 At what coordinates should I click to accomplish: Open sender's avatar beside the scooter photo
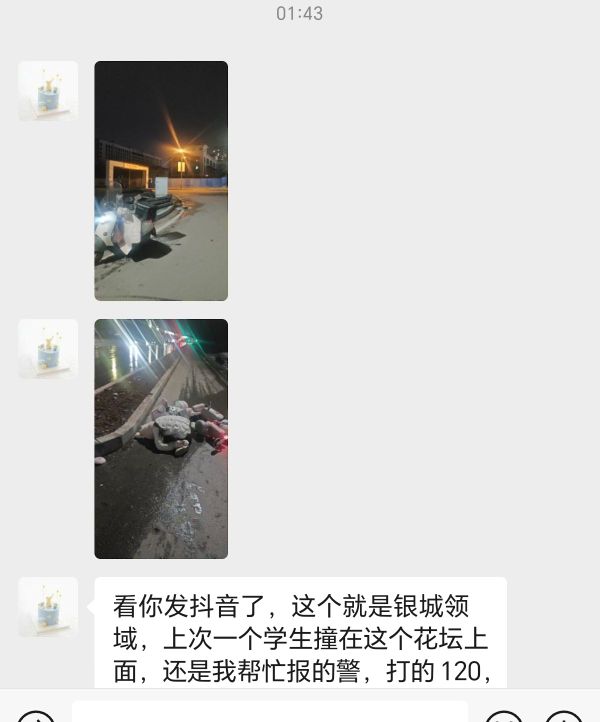click(48, 91)
